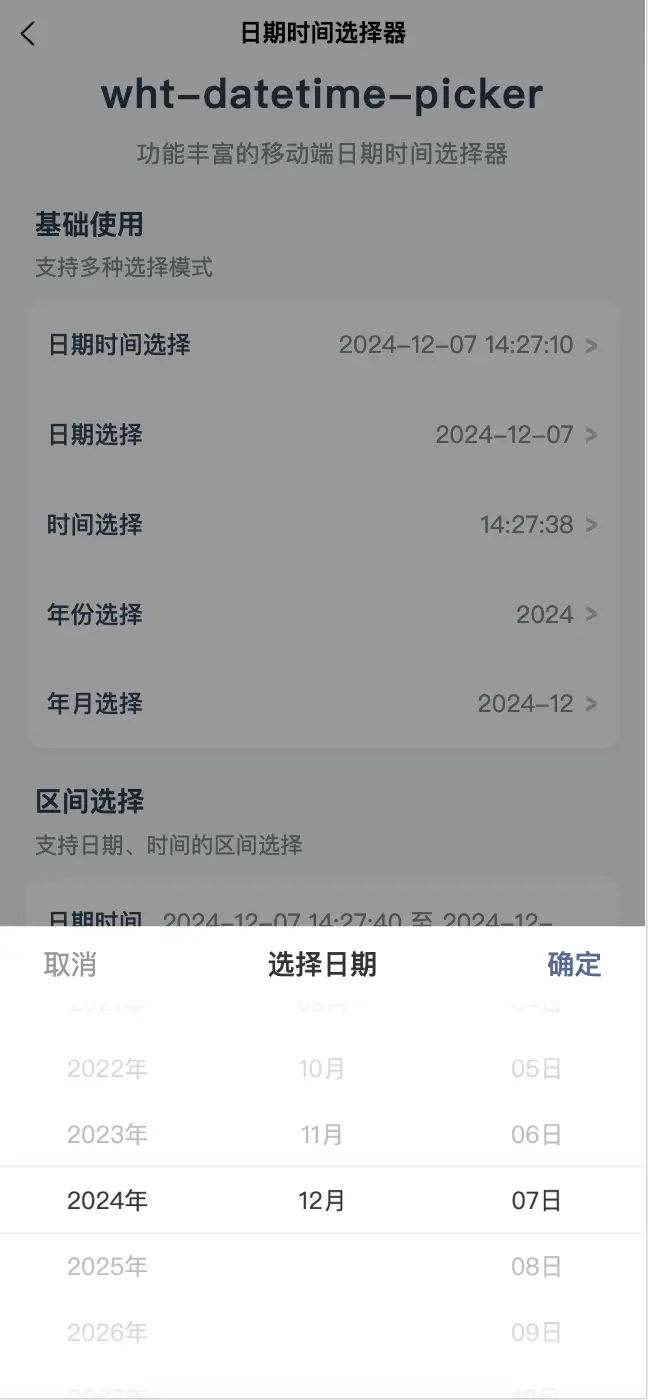The width and height of the screenshot is (648, 1400).
Task: Choose 10月 in the month column
Action: tap(322, 1069)
